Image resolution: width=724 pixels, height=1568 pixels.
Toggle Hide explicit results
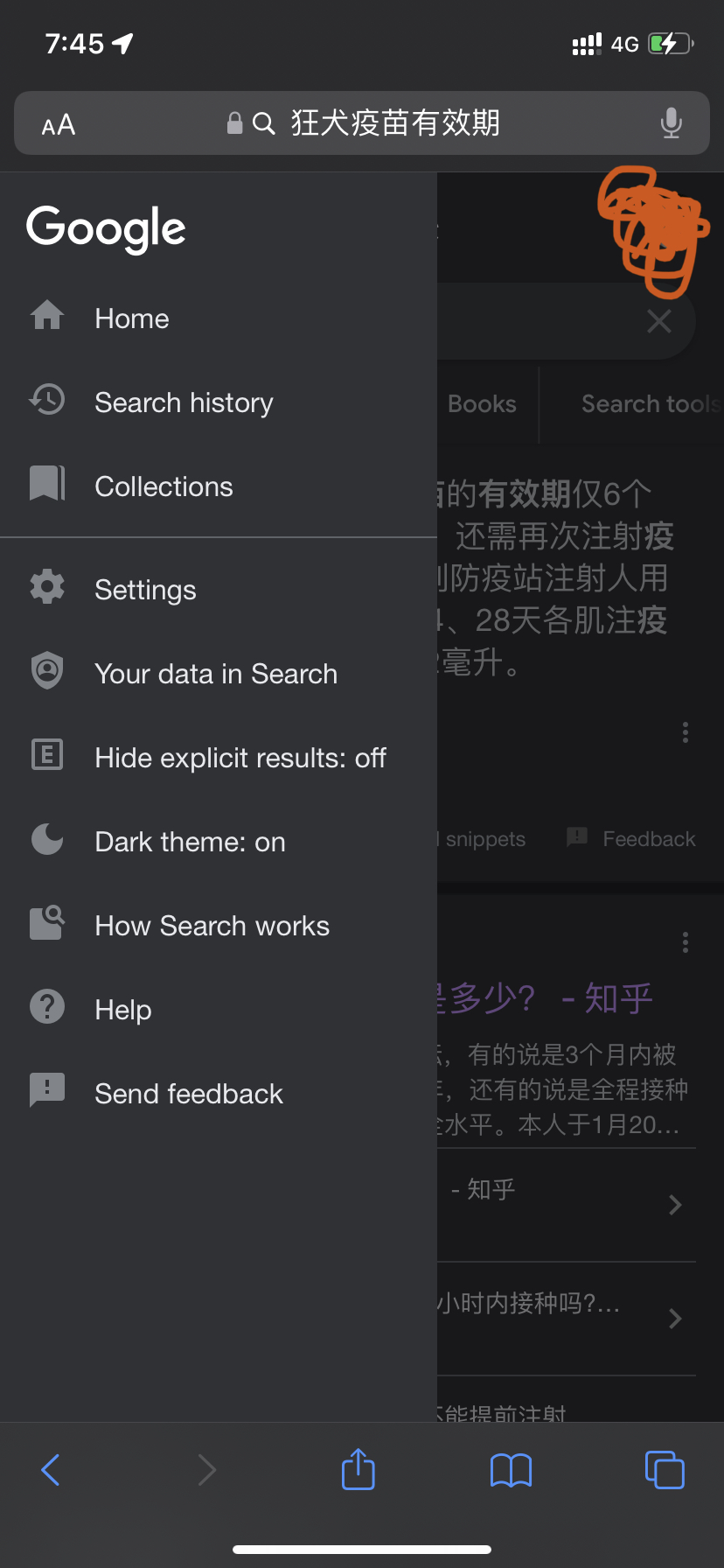tap(240, 758)
